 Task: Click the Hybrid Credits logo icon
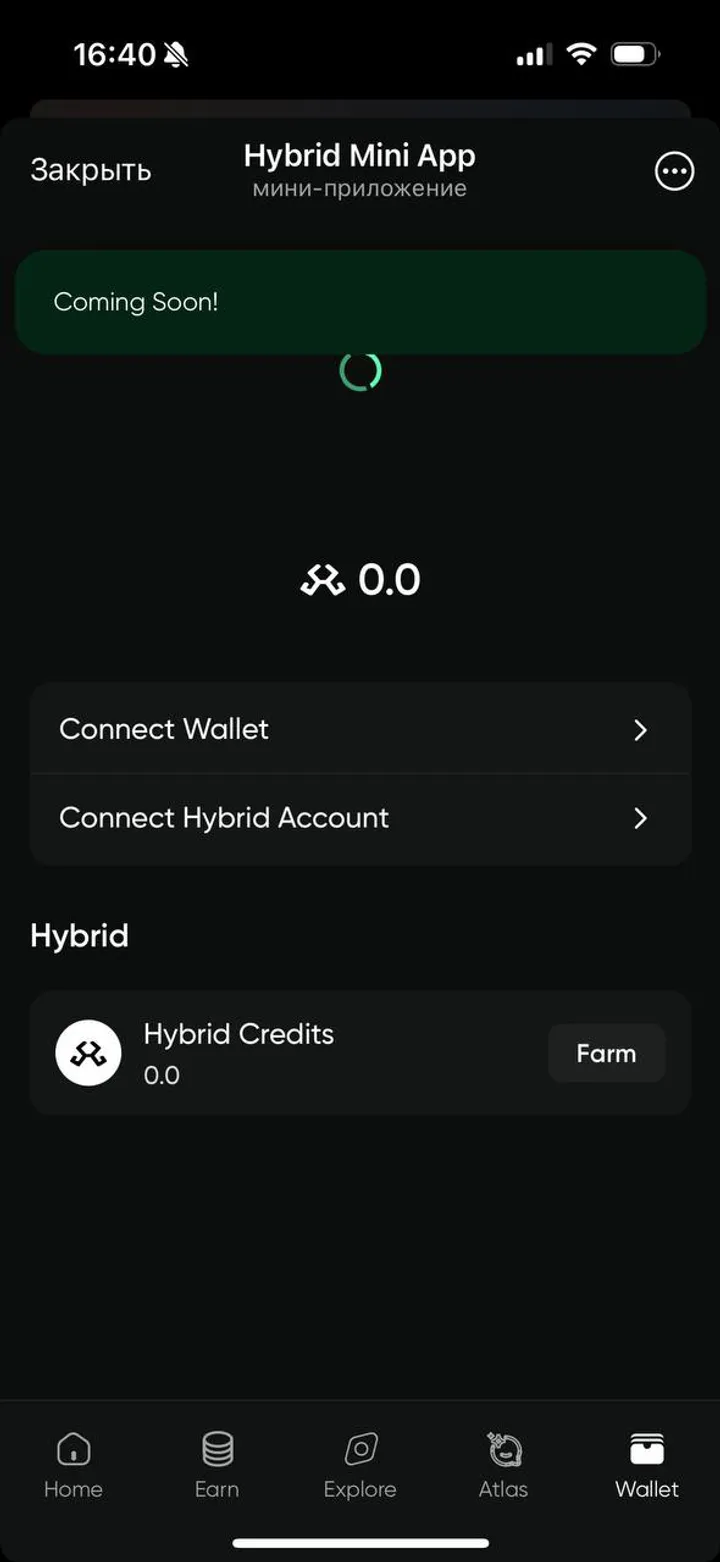[88, 1052]
